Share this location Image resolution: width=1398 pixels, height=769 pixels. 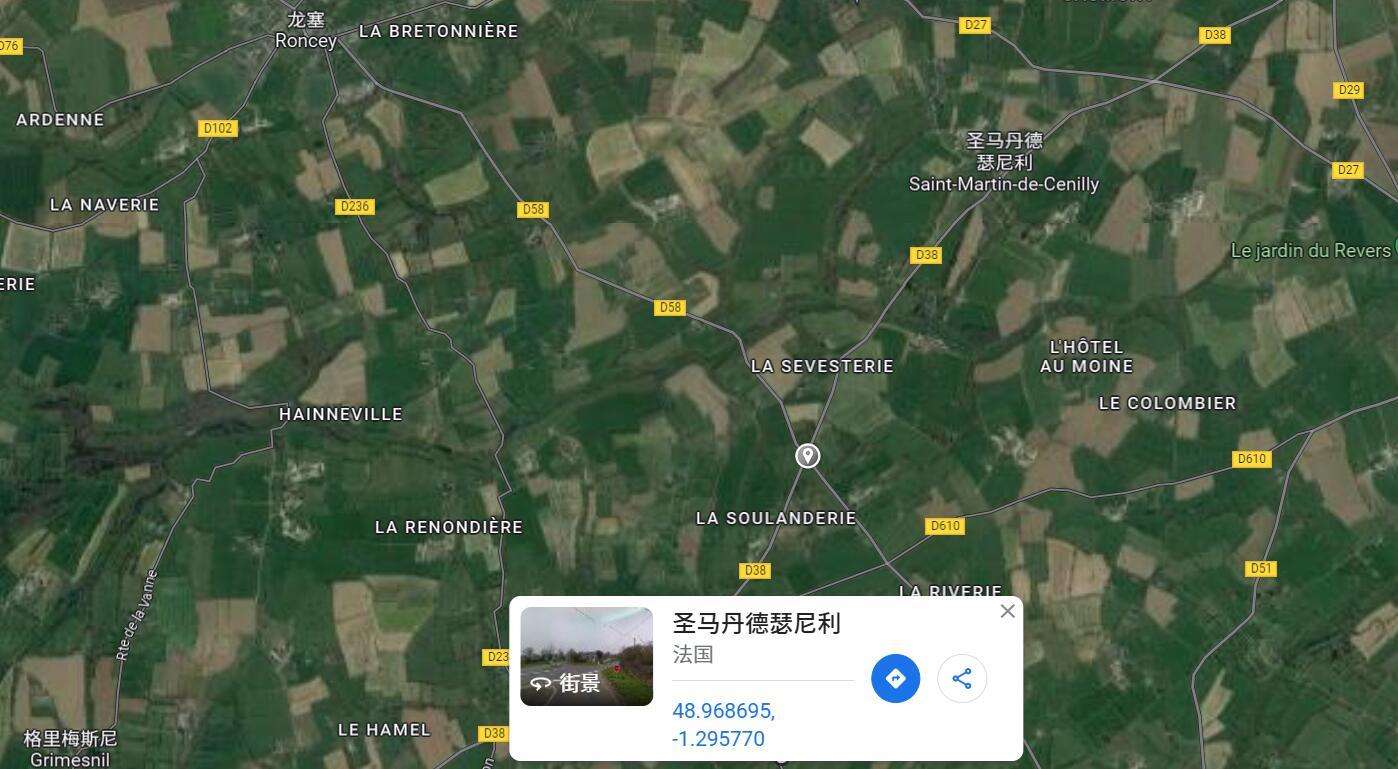(961, 678)
